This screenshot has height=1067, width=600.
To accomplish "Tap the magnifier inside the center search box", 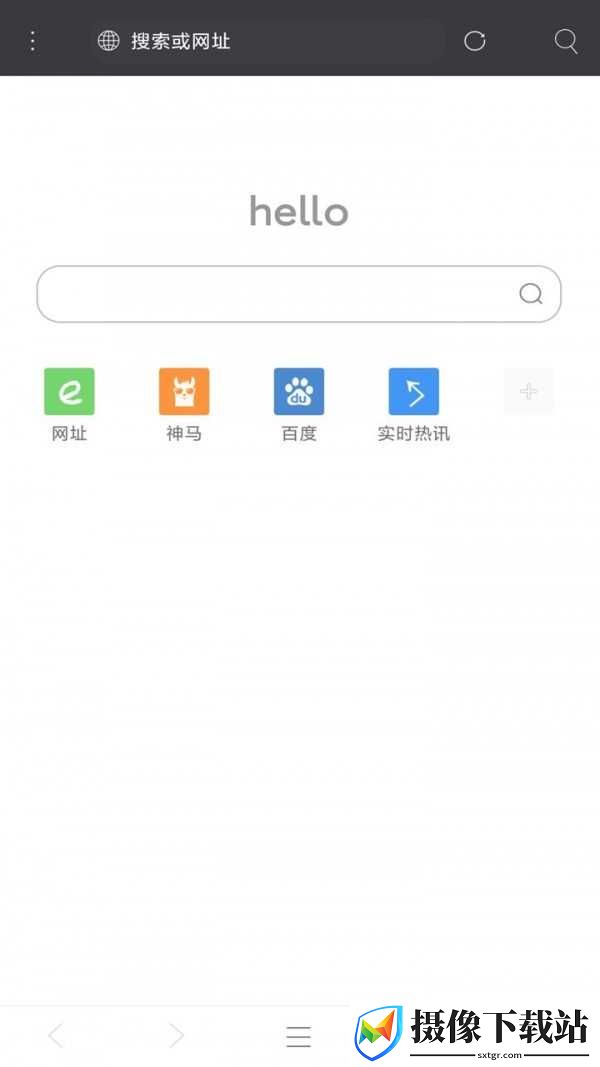I will (531, 294).
